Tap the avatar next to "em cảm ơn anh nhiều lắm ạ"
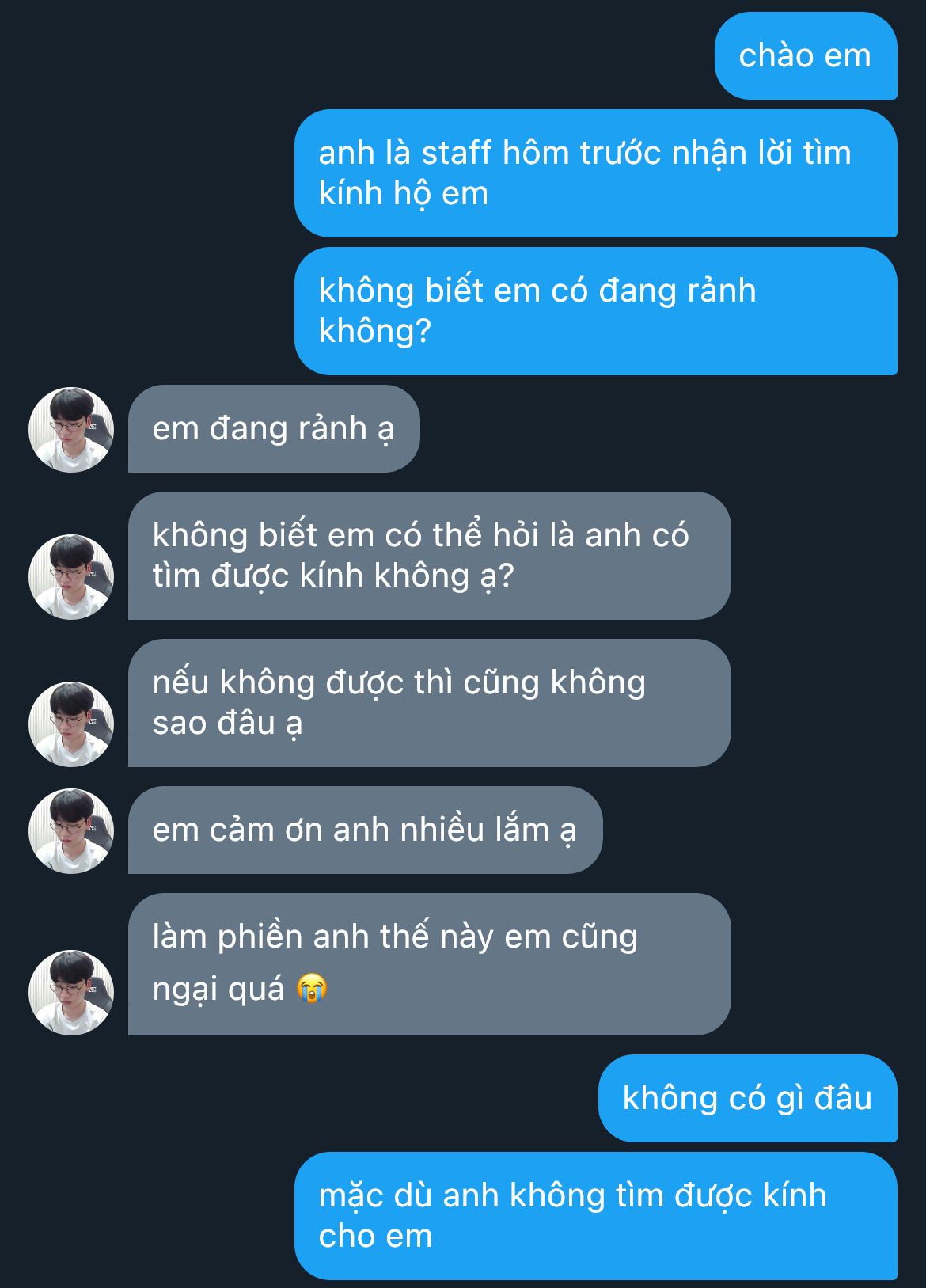Image resolution: width=926 pixels, height=1288 pixels. pos(71,831)
